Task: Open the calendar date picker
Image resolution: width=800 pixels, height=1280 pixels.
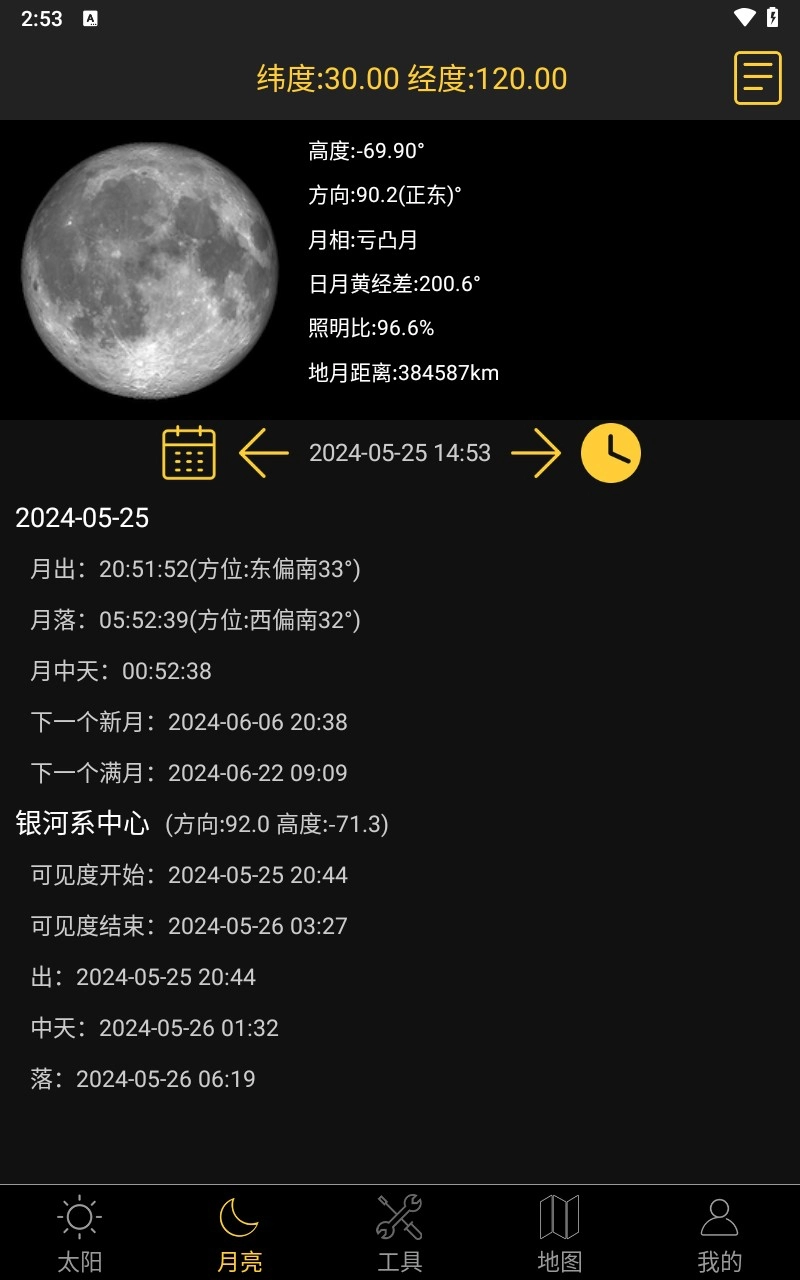Action: tap(189, 453)
